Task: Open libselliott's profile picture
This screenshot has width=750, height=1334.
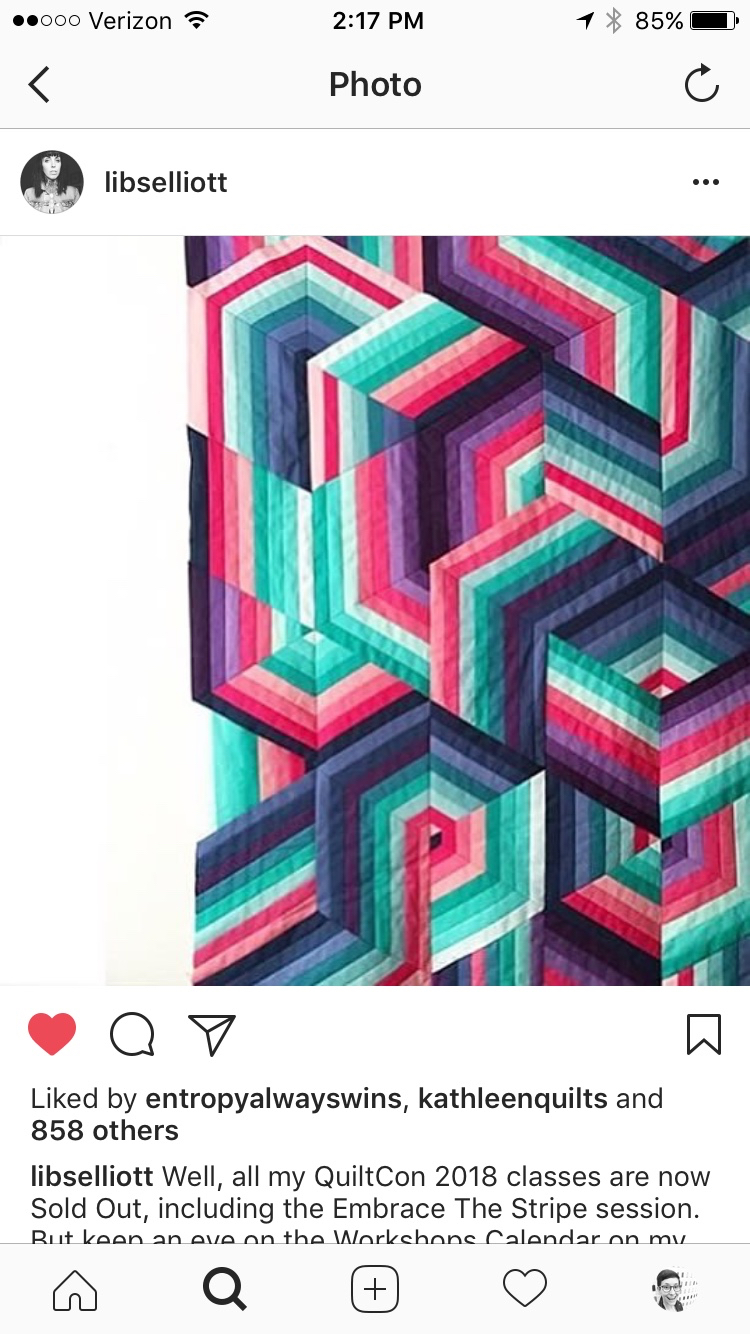Action: [x=52, y=182]
